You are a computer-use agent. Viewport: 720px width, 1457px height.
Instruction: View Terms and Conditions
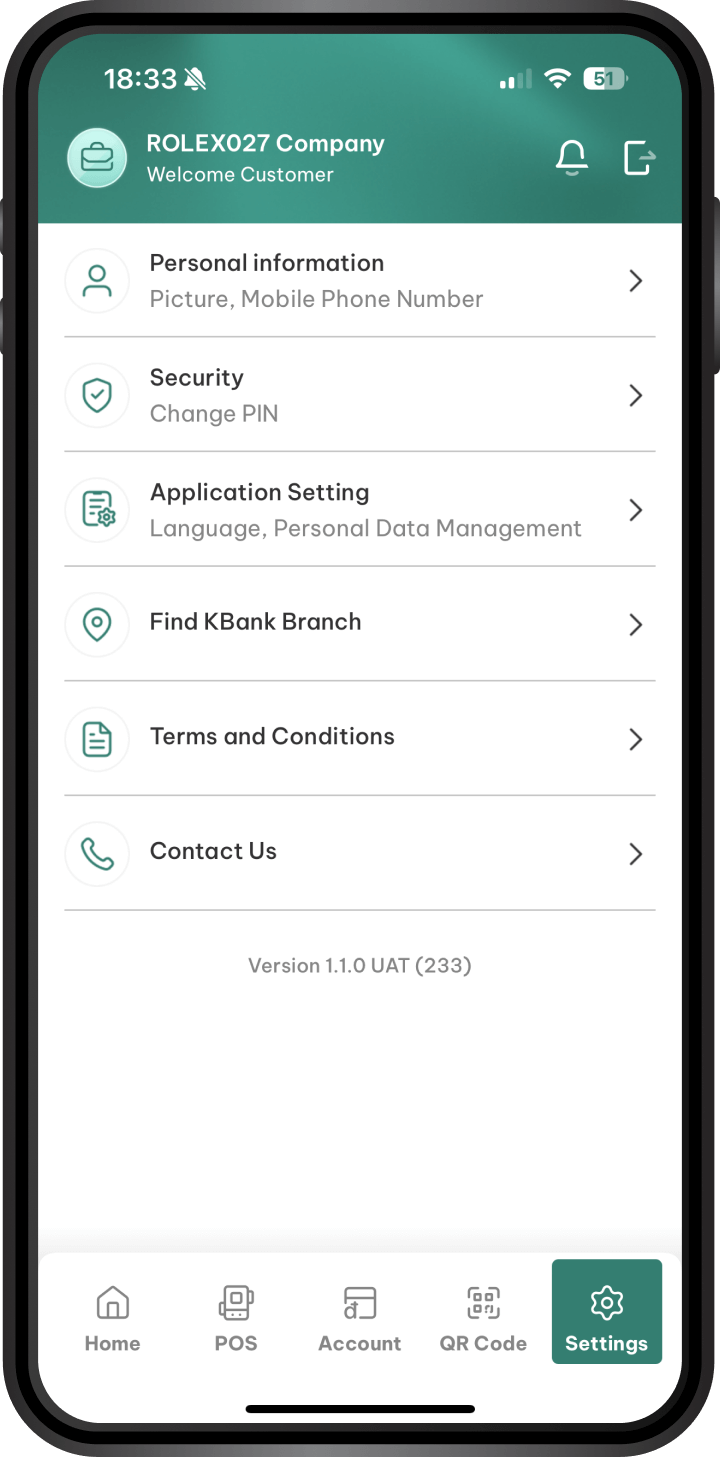pyautogui.click(x=360, y=739)
